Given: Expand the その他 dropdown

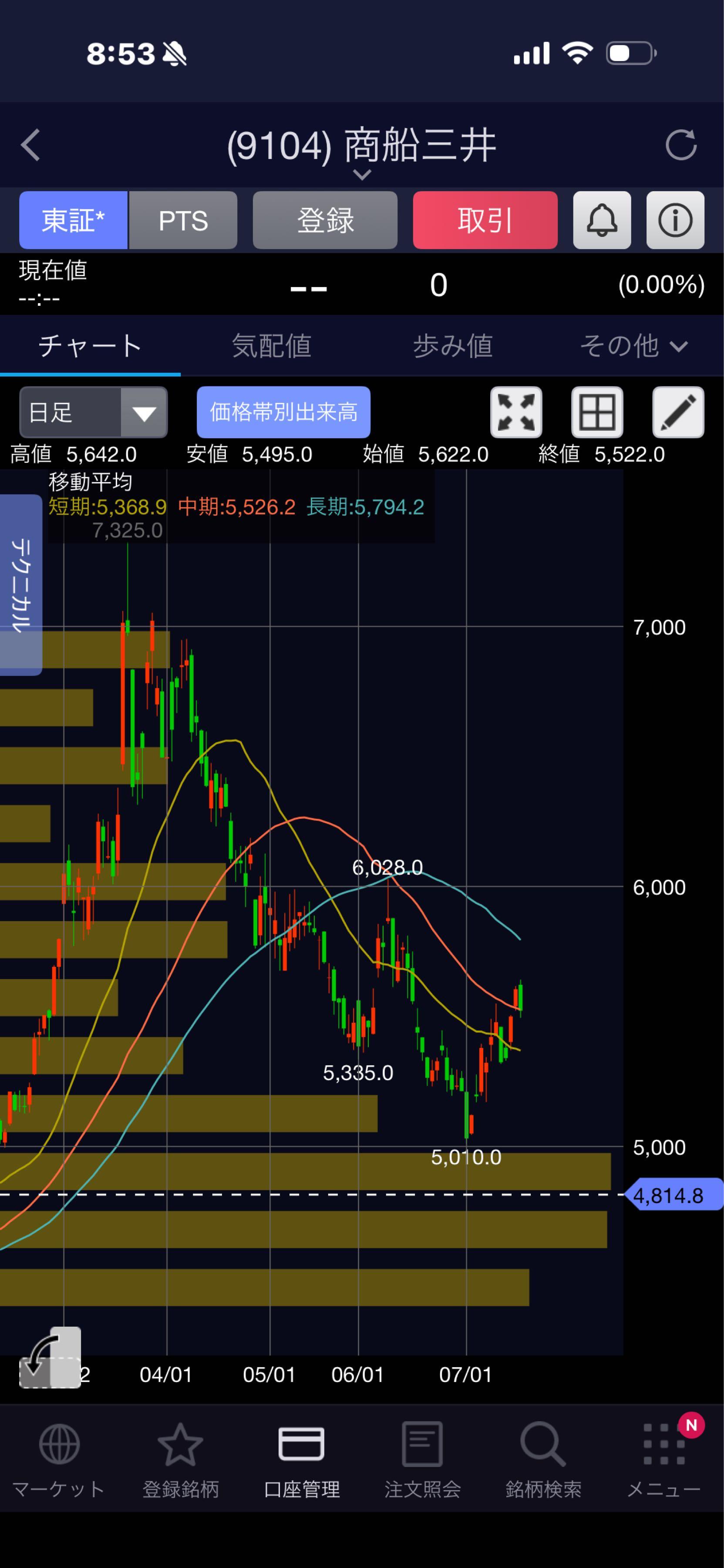Looking at the screenshot, I should click(x=633, y=346).
